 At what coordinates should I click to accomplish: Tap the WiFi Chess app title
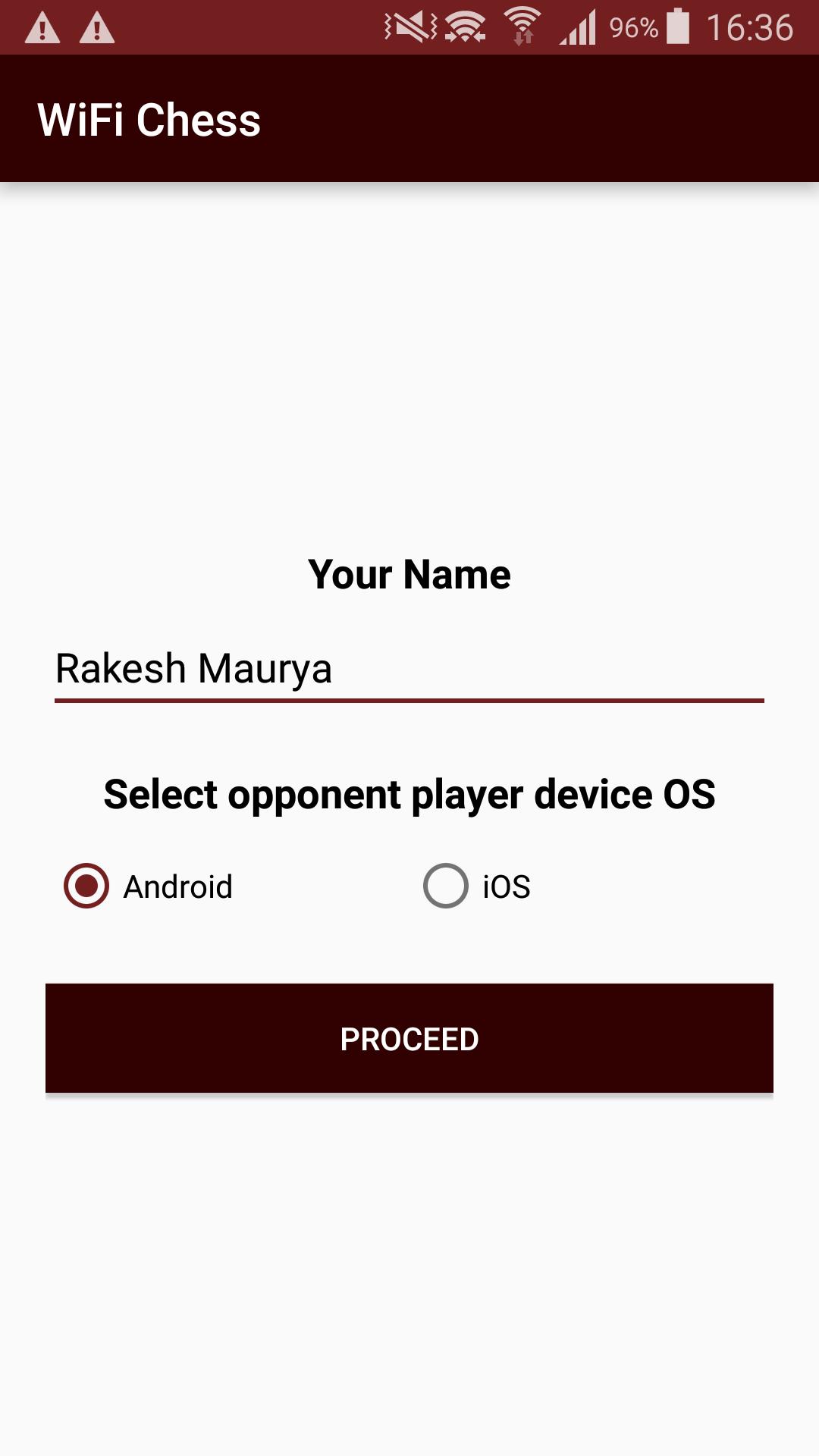point(149,118)
